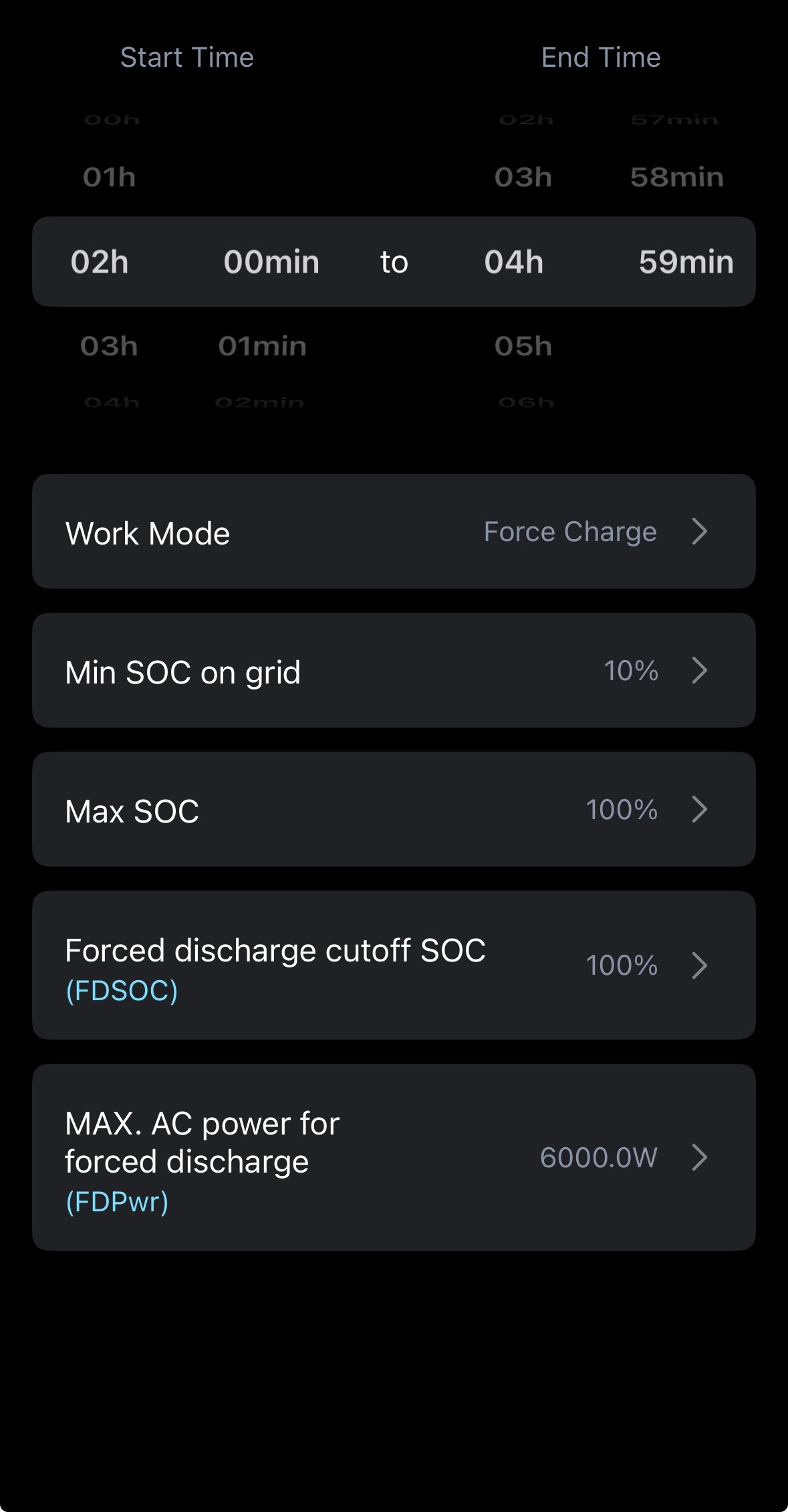Open MAX. AC power for forced discharge
The width and height of the screenshot is (788, 1512).
pyautogui.click(x=394, y=1158)
